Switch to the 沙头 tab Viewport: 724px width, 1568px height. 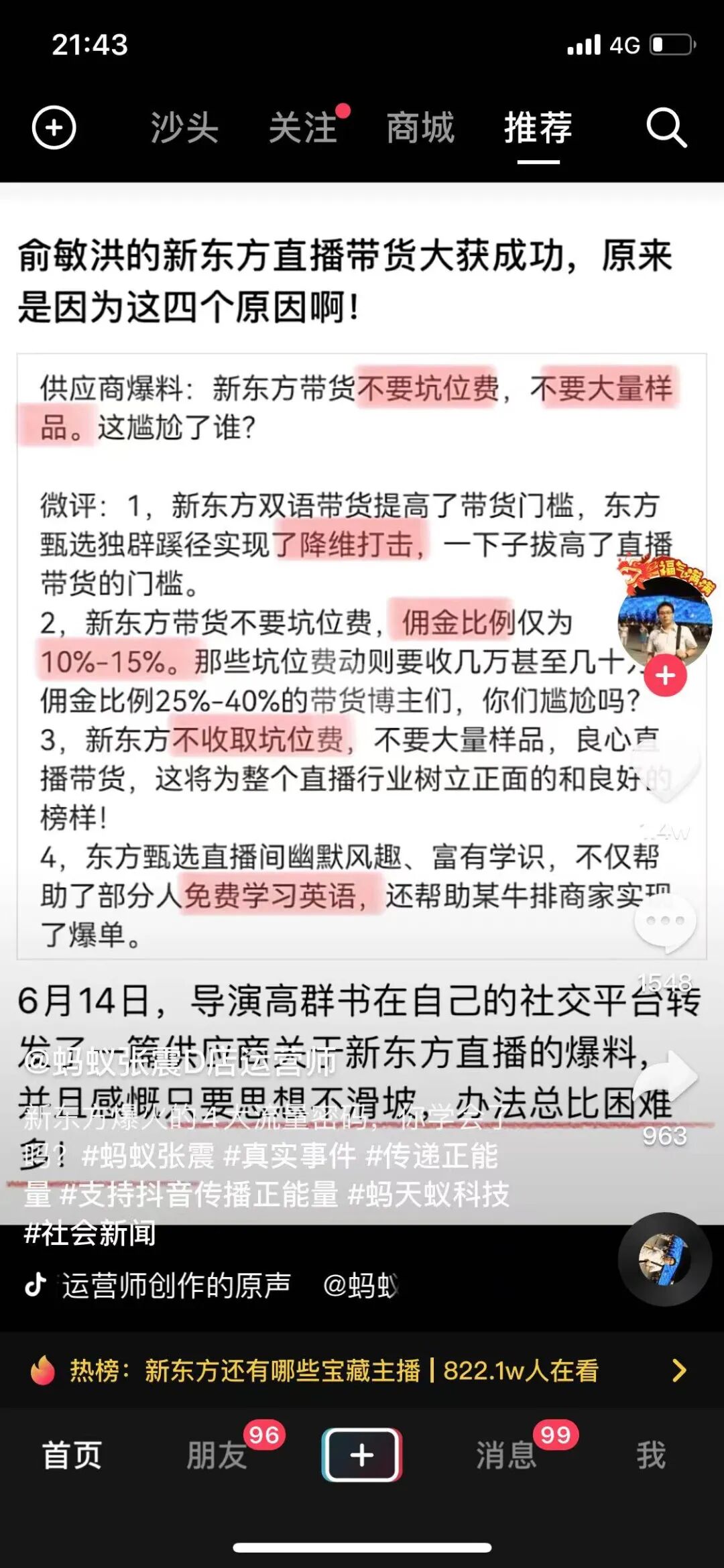[184, 127]
